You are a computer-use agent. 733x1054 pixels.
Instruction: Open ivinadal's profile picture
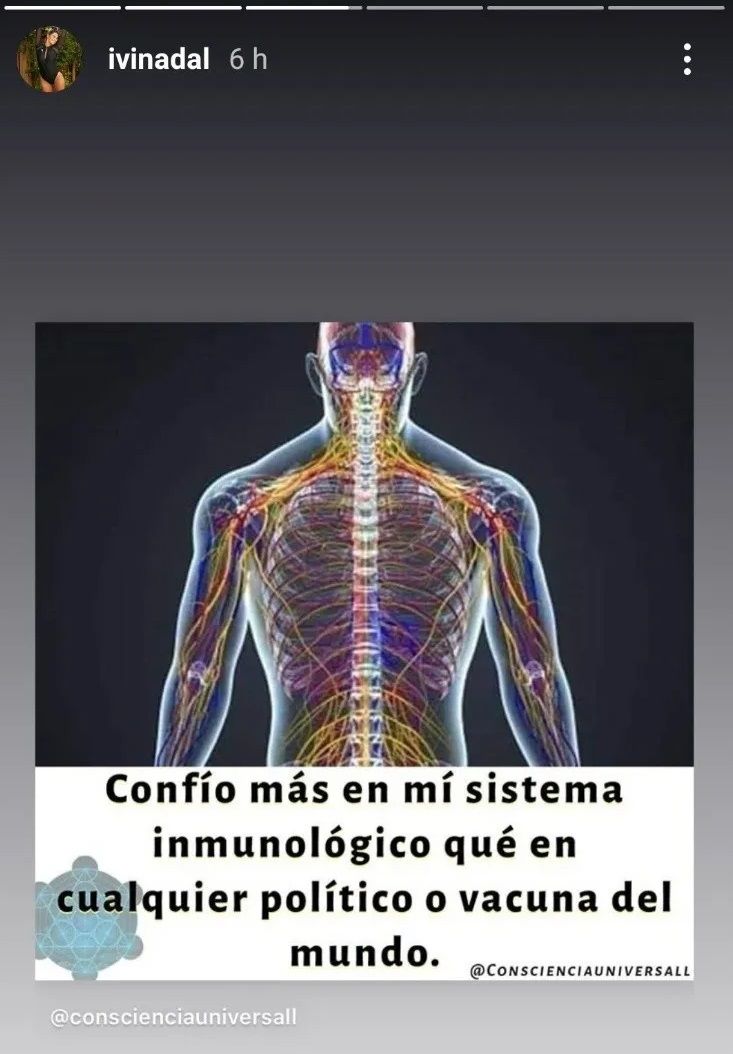coord(49,59)
